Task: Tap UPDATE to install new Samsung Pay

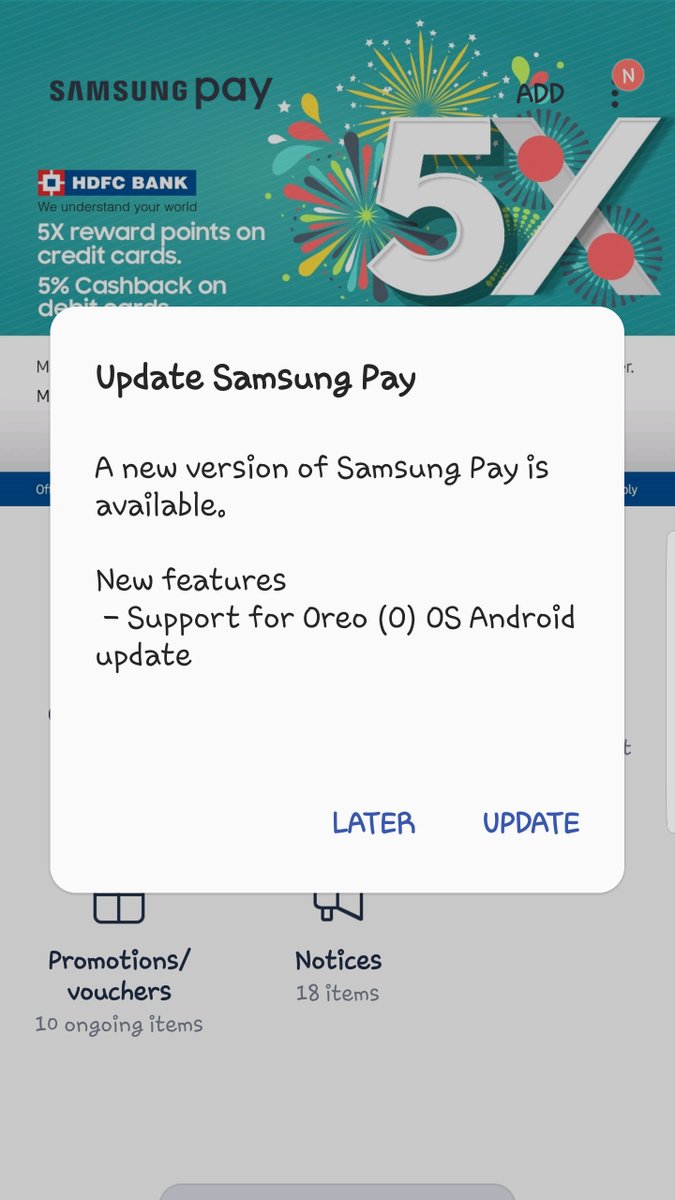Action: [x=531, y=823]
